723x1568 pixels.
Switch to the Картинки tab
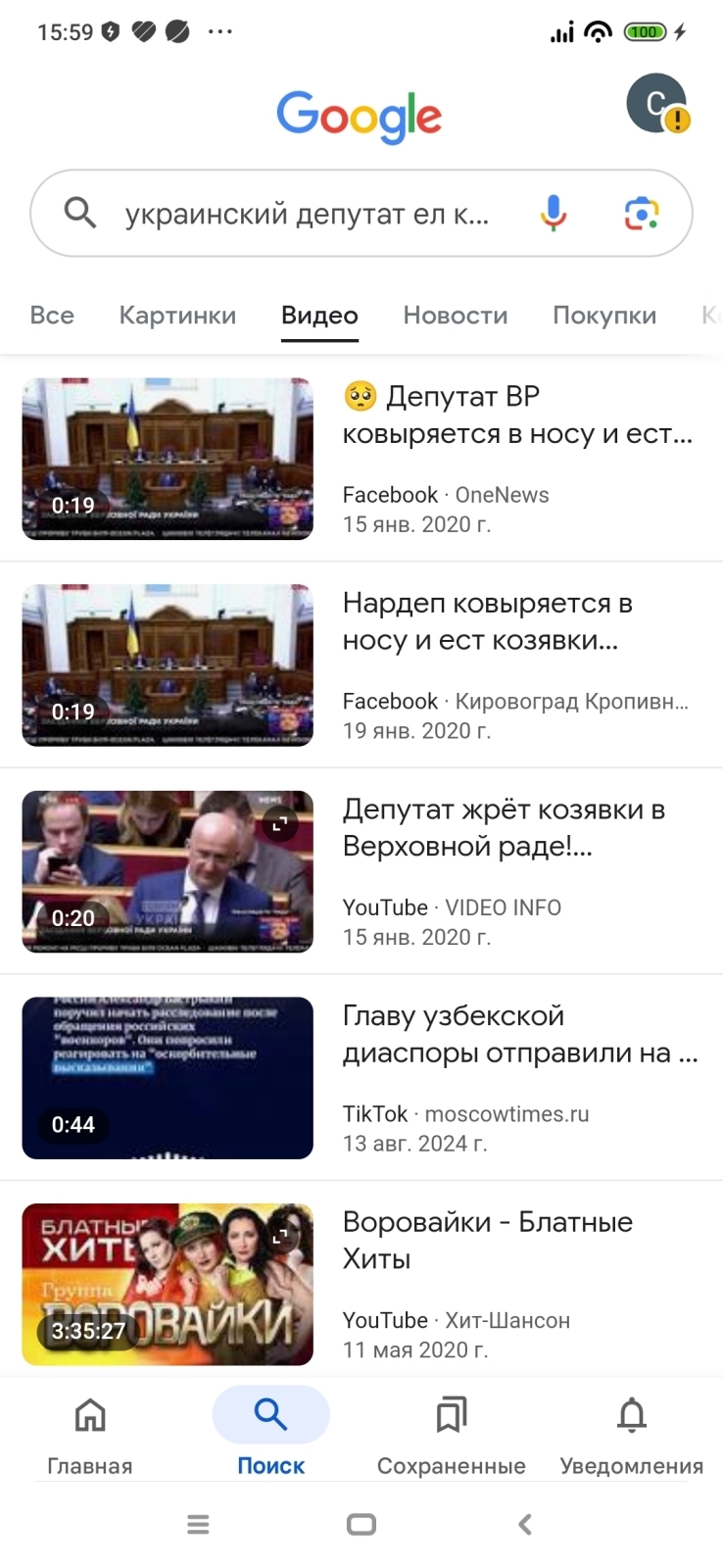click(x=177, y=316)
